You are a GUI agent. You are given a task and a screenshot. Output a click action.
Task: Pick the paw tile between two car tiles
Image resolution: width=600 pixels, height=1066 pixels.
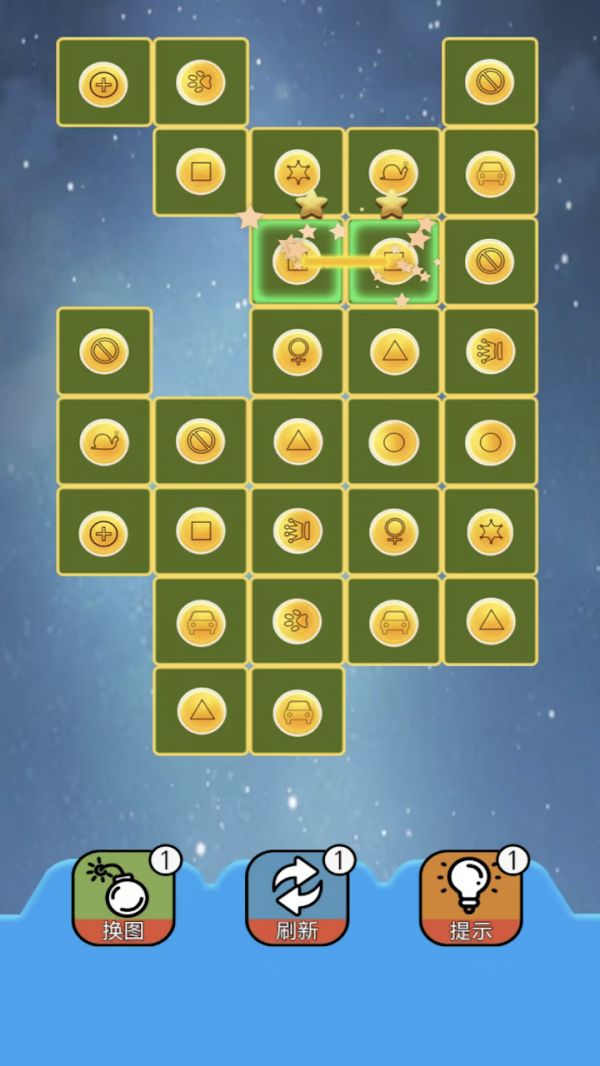click(x=297, y=621)
